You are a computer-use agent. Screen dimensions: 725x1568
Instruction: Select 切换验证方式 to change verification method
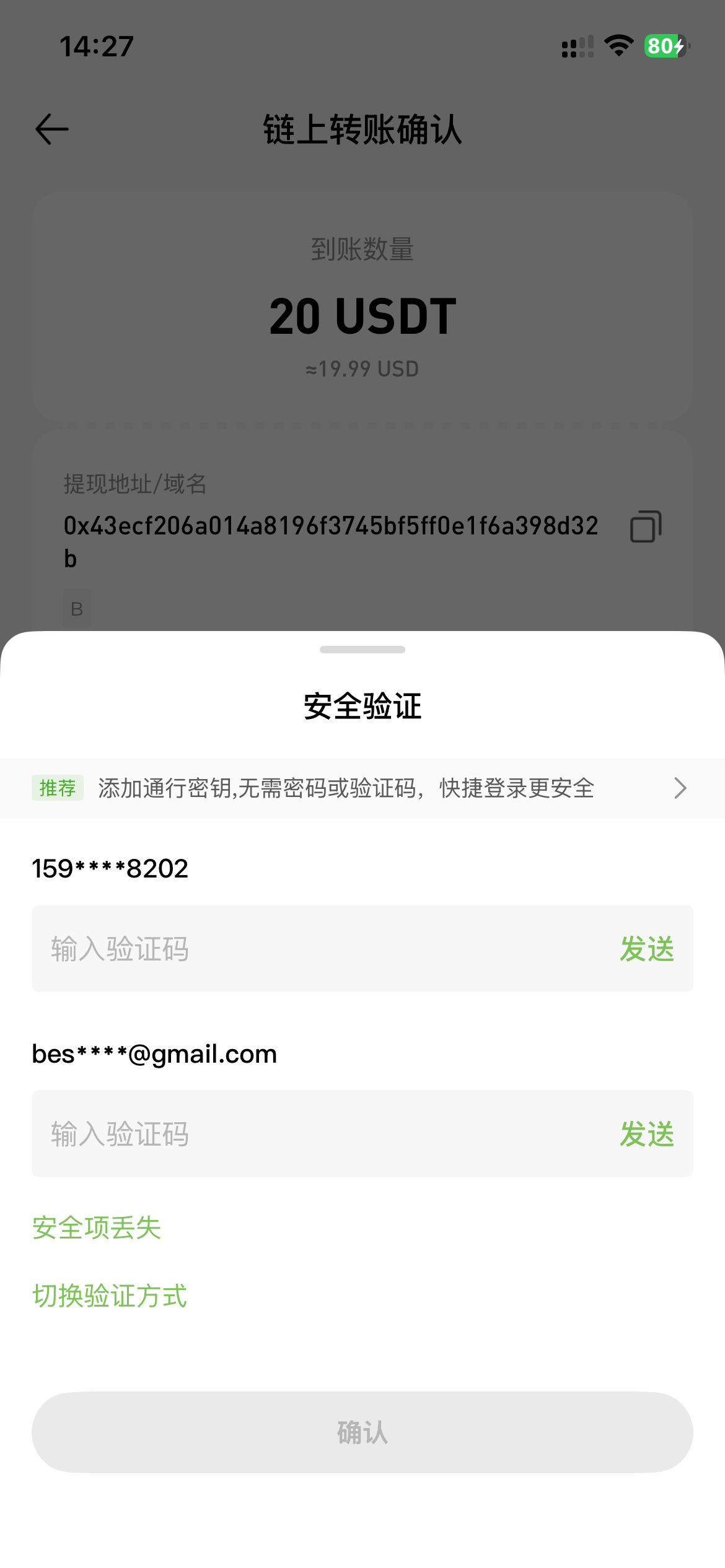(x=110, y=1296)
